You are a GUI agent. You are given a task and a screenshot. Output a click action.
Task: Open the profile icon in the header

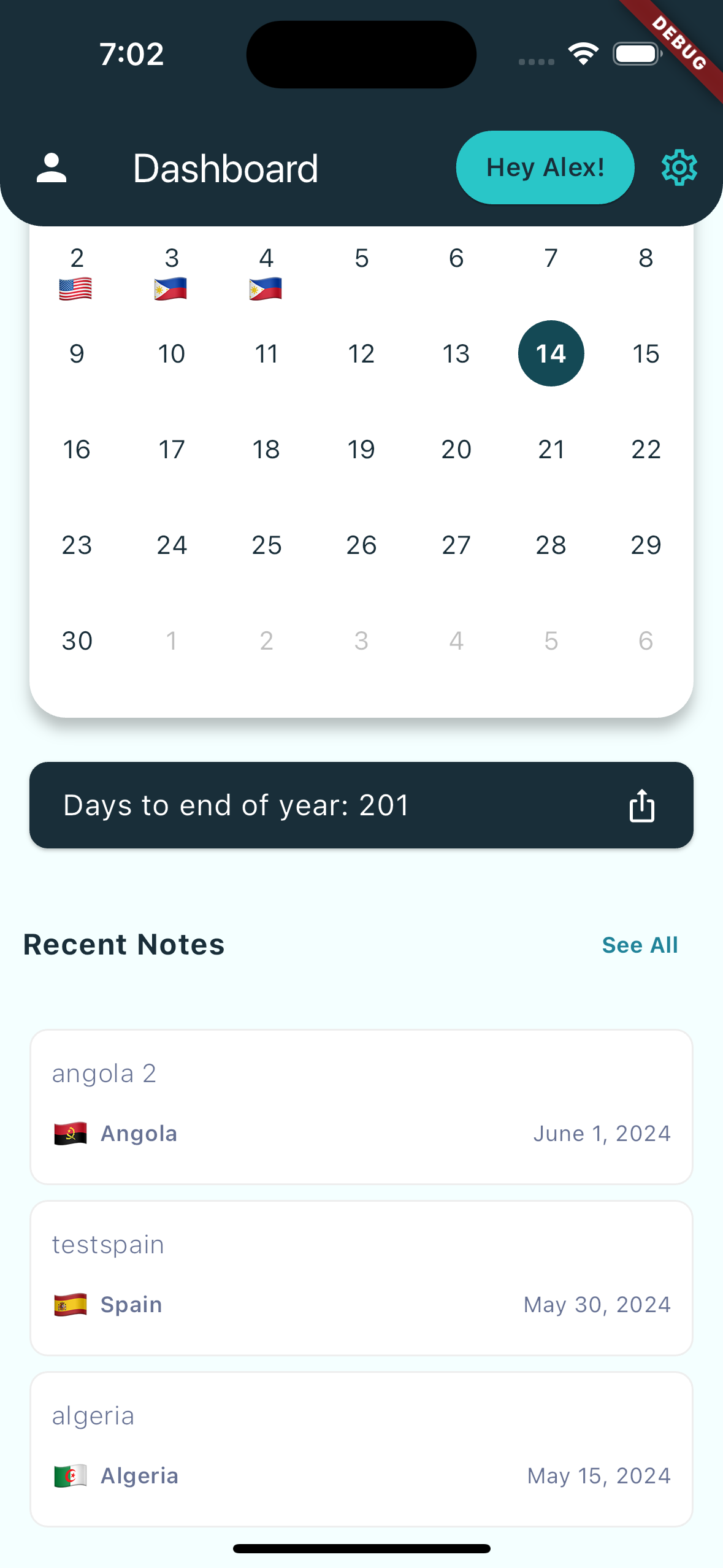(52, 168)
